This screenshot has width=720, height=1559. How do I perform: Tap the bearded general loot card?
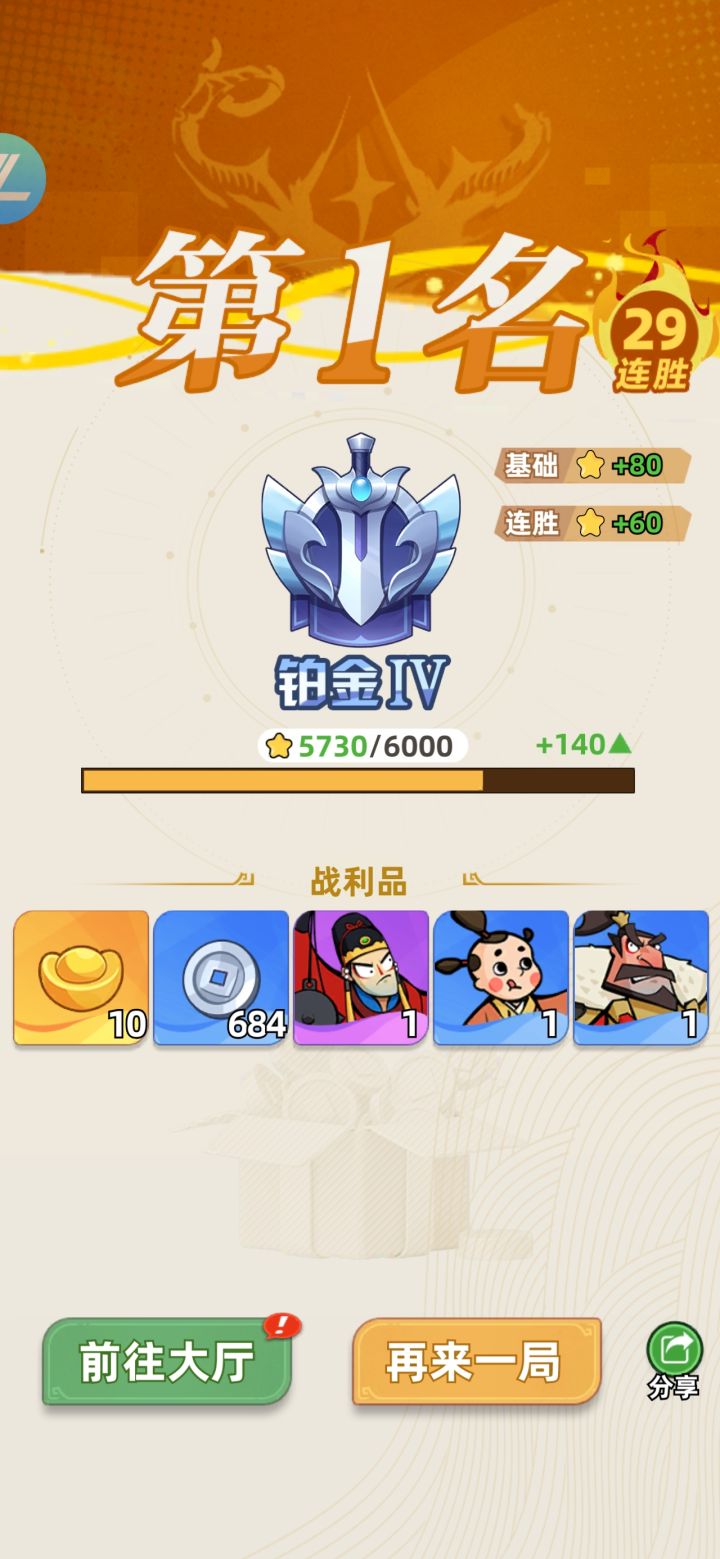click(640, 975)
